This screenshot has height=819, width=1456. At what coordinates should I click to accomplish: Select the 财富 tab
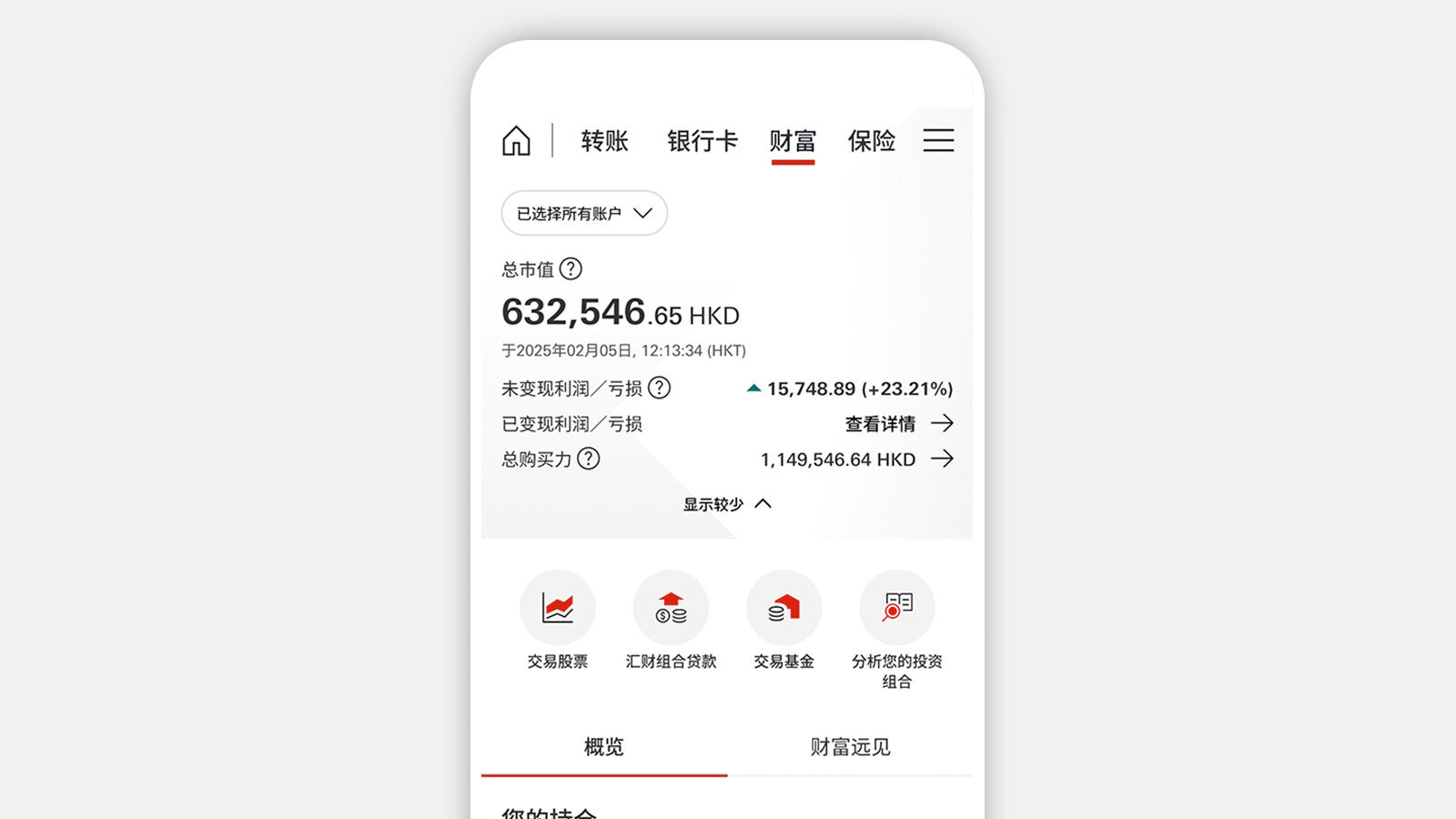793,141
